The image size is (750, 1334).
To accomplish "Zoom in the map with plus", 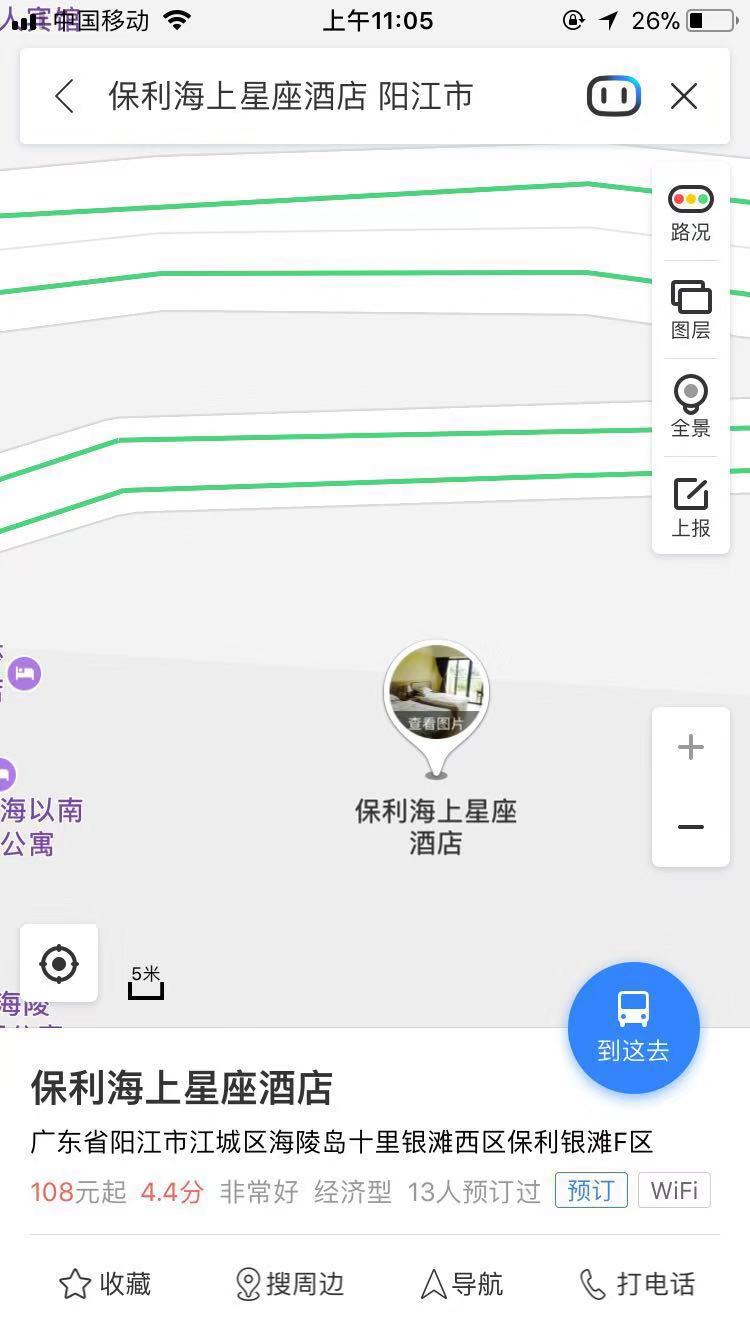I will [x=690, y=747].
